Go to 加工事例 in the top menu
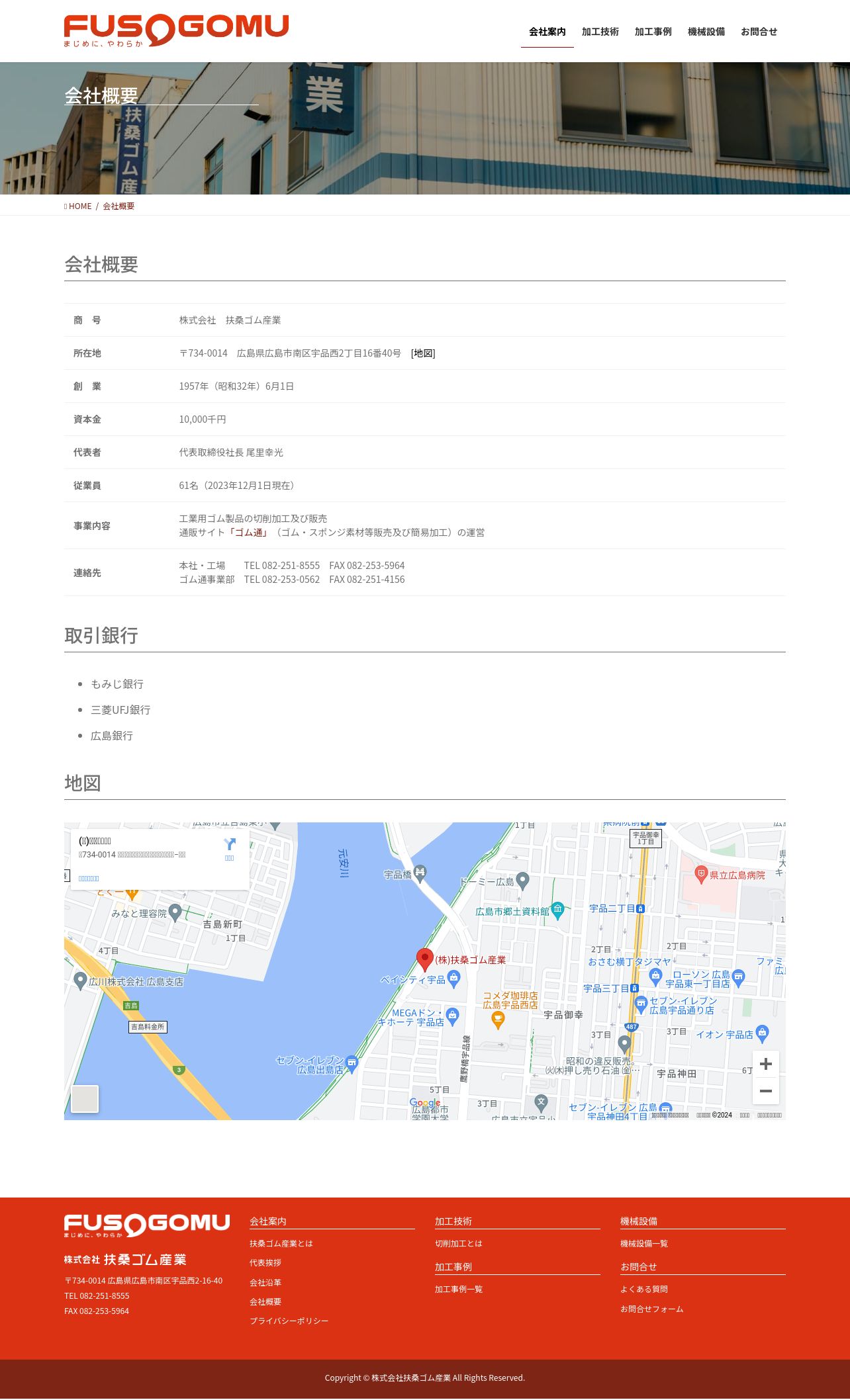 click(x=653, y=32)
